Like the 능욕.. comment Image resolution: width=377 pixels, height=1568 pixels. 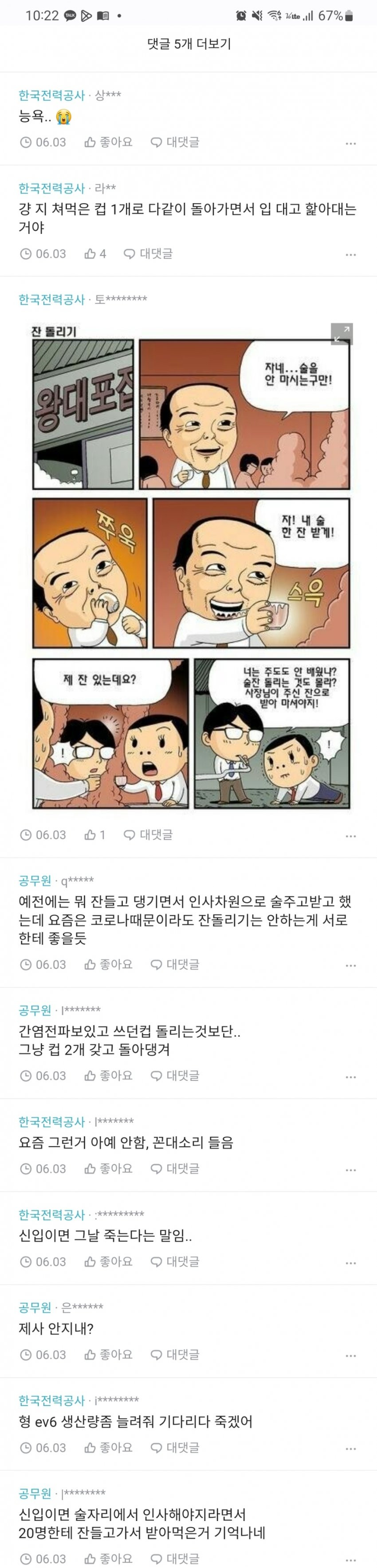[x=108, y=142]
